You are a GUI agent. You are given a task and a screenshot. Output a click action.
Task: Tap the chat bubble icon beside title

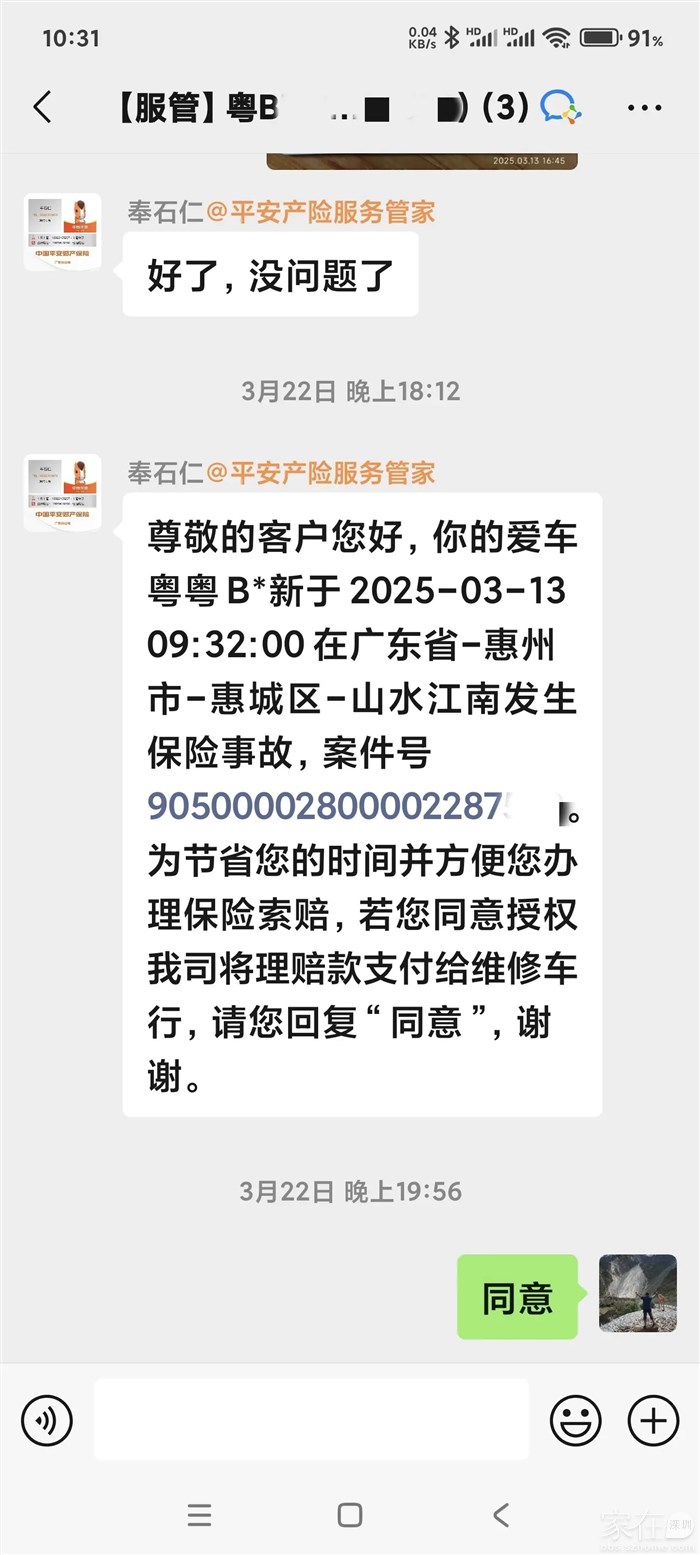click(x=560, y=107)
